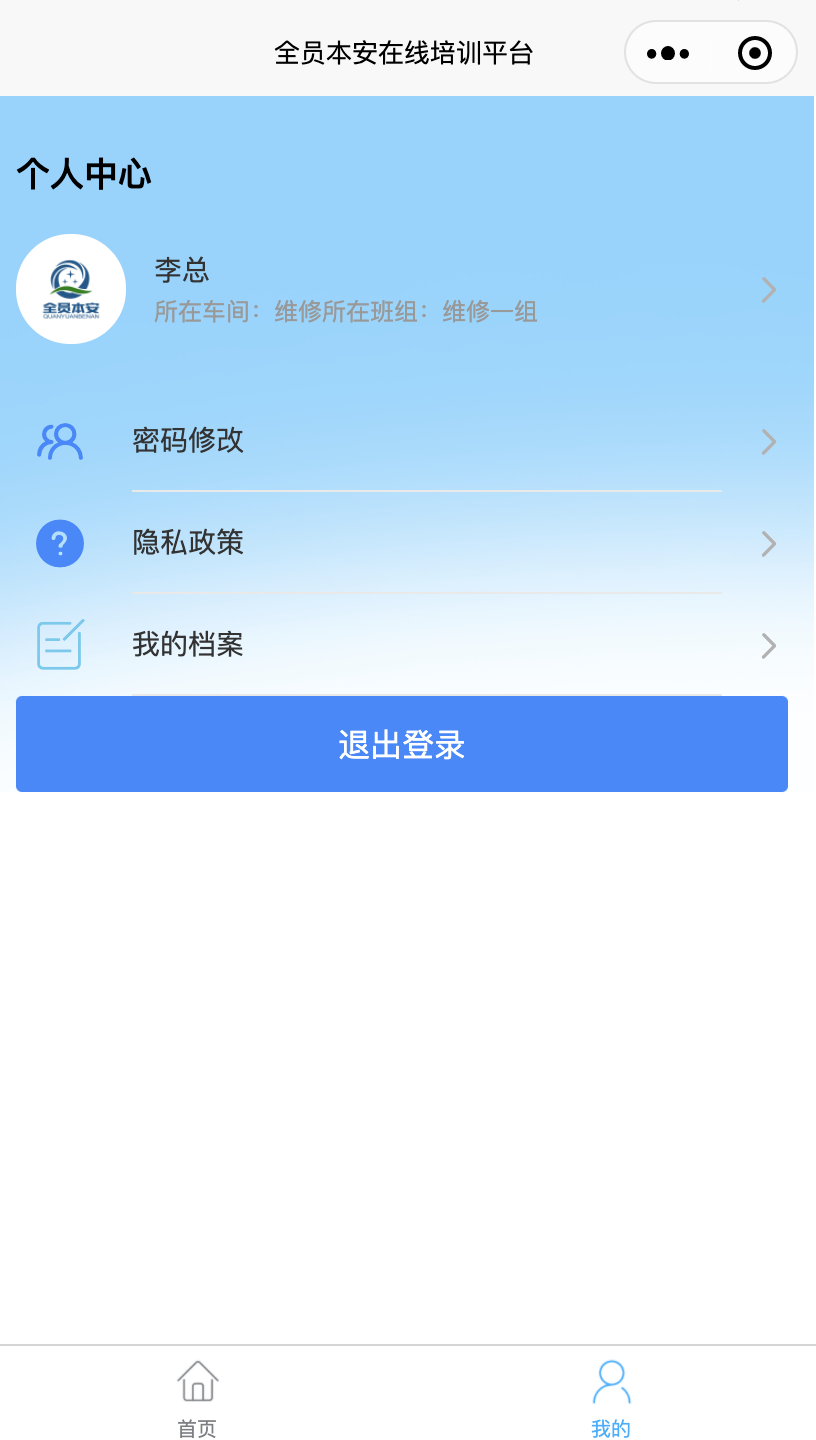Viewport: 816px width, 1440px height.
Task: Select the 密码修改 people icon
Action: [59, 441]
